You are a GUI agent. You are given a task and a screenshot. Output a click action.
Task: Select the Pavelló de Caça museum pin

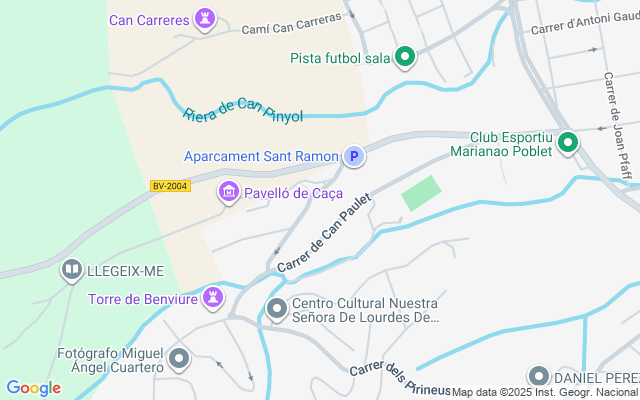[229, 192]
